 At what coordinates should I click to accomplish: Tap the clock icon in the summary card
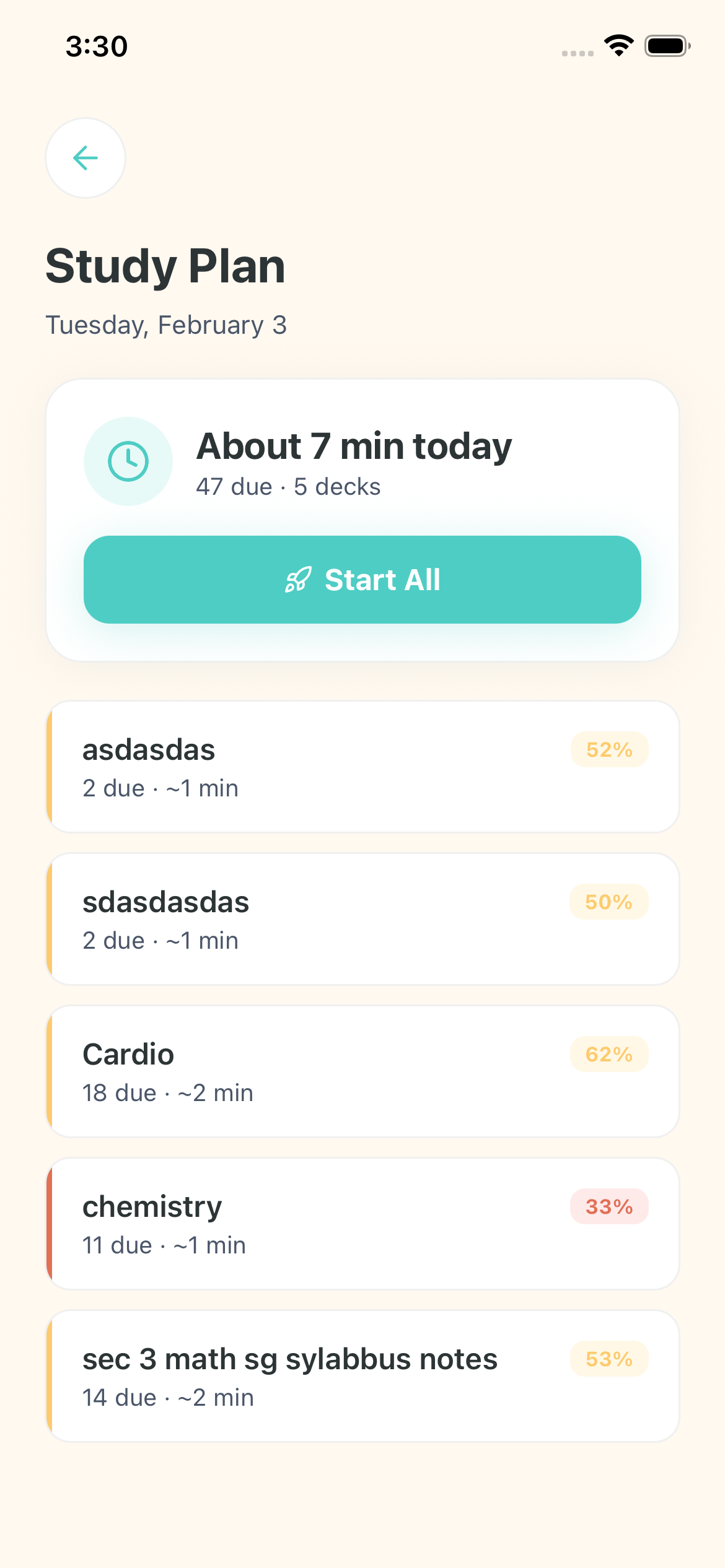[128, 461]
